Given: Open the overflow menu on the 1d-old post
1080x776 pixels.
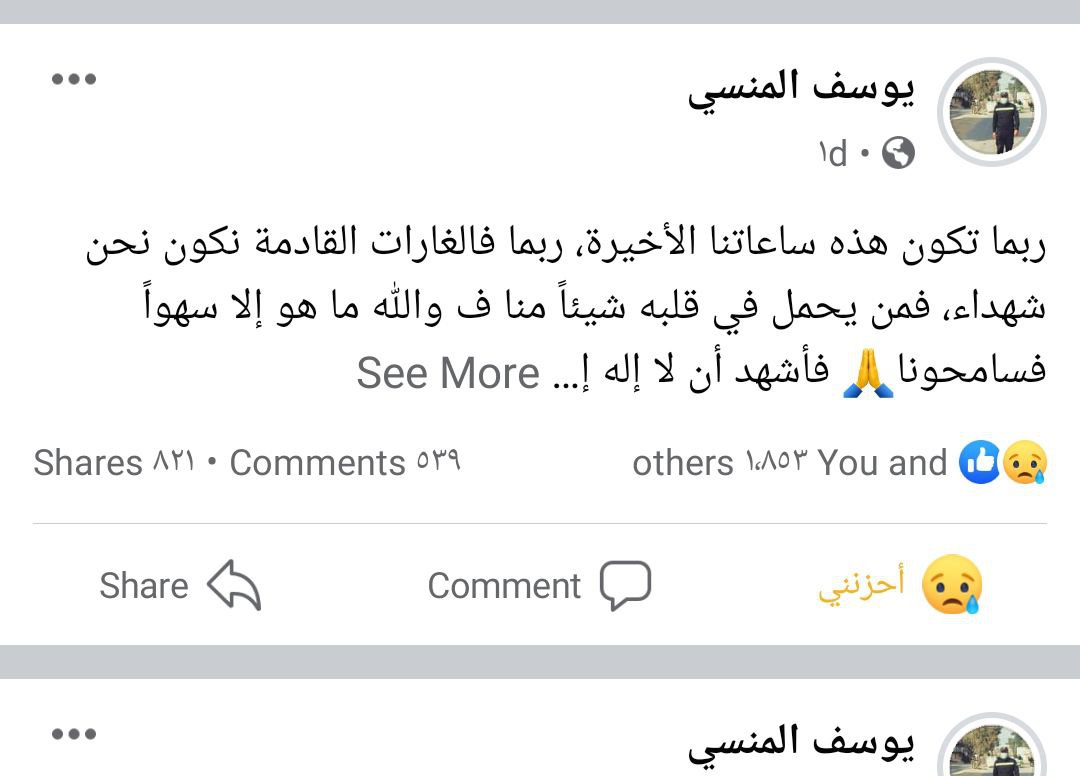Looking at the screenshot, I should pos(74,80).
